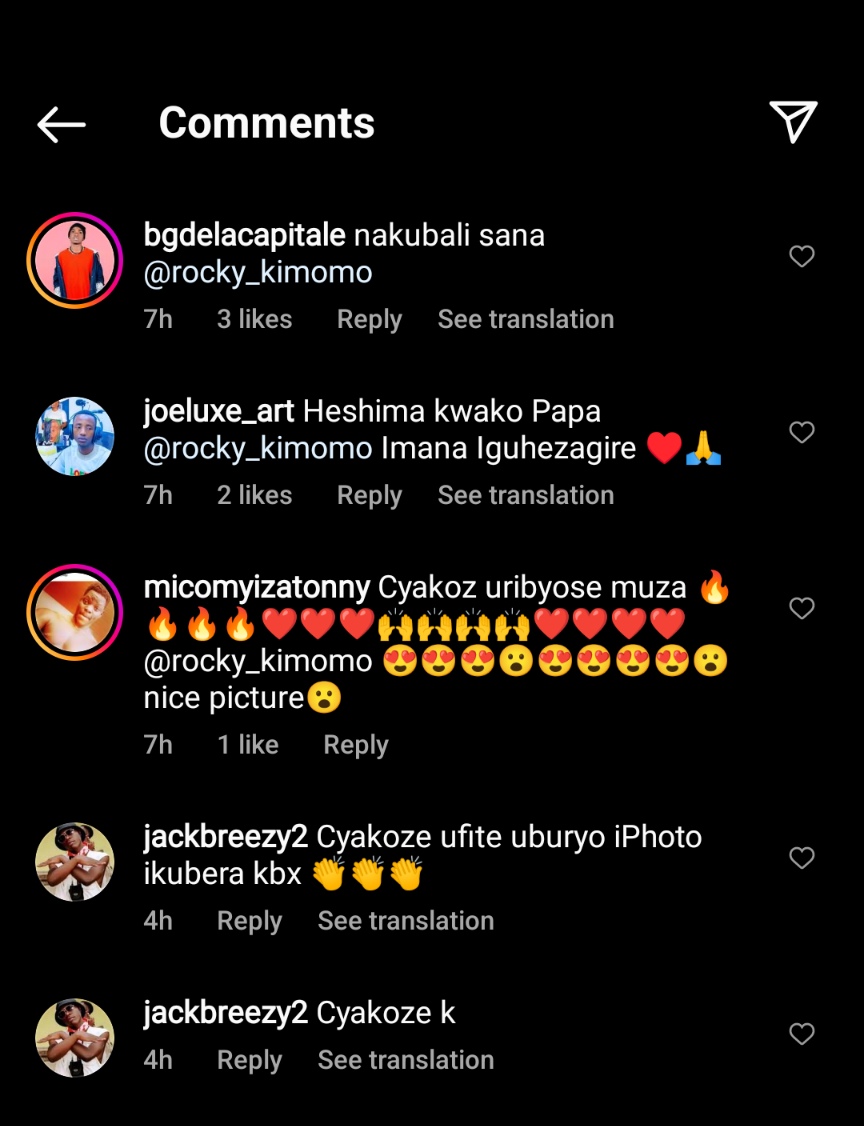This screenshot has width=864, height=1126.
Task: Reply to jackbreezy2's "Cyakoze k" comment
Action: point(249,1060)
